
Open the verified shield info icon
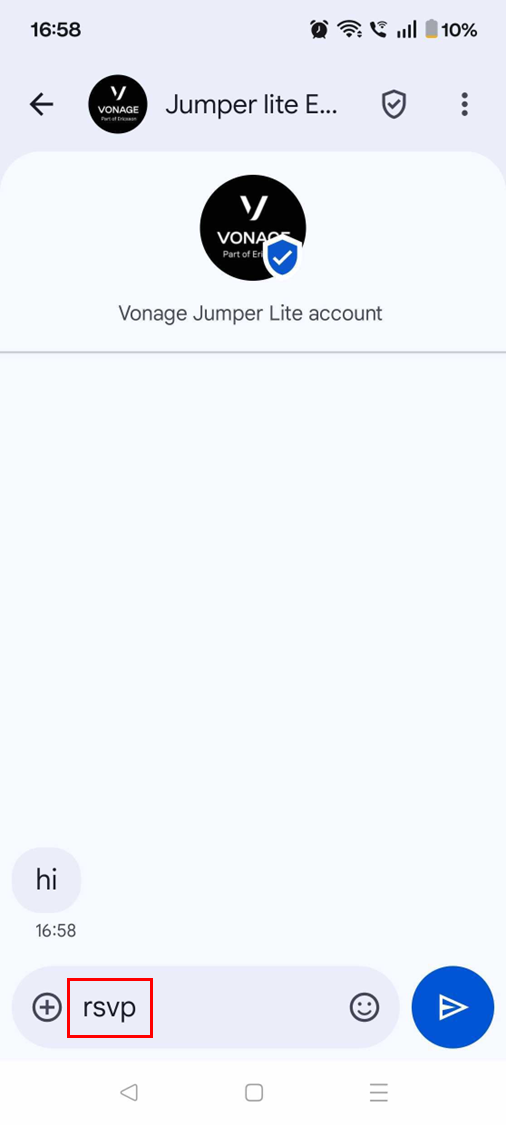coord(393,105)
